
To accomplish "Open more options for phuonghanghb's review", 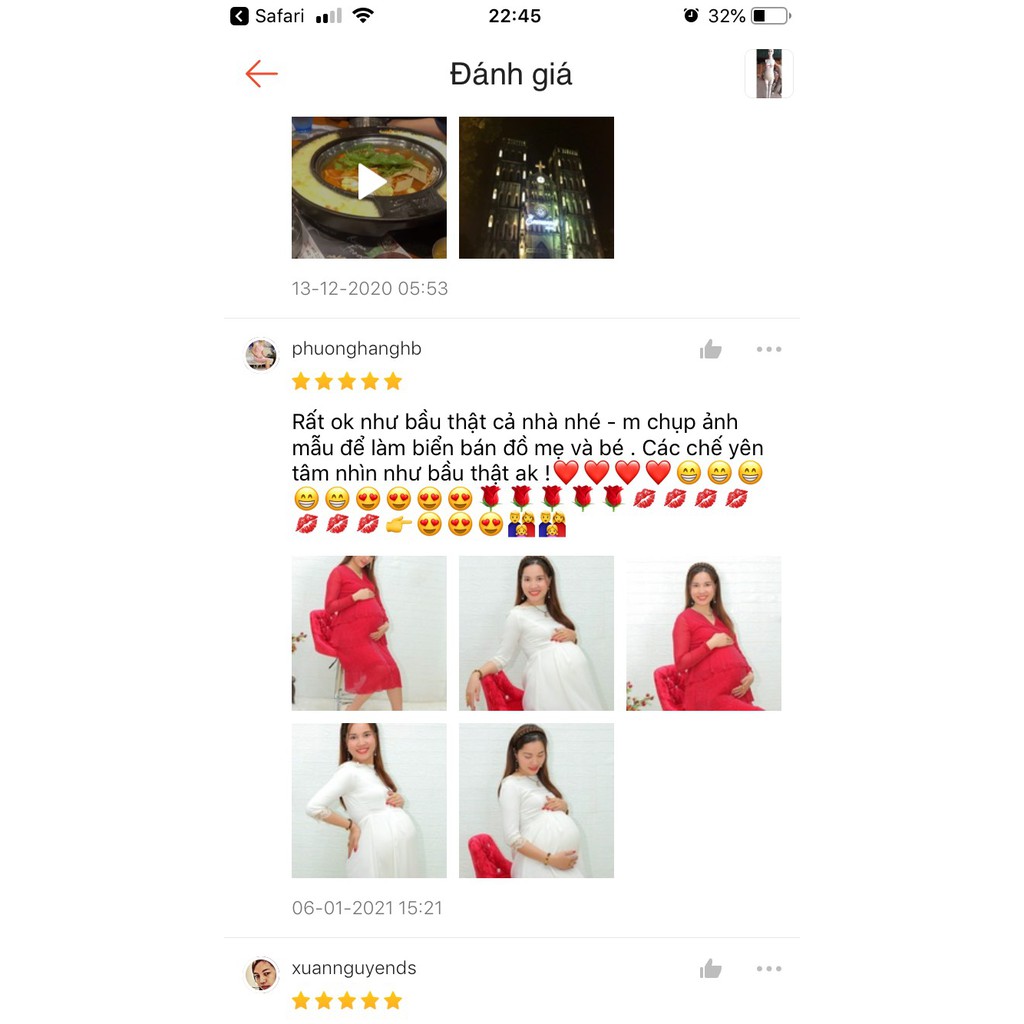I will 769,349.
